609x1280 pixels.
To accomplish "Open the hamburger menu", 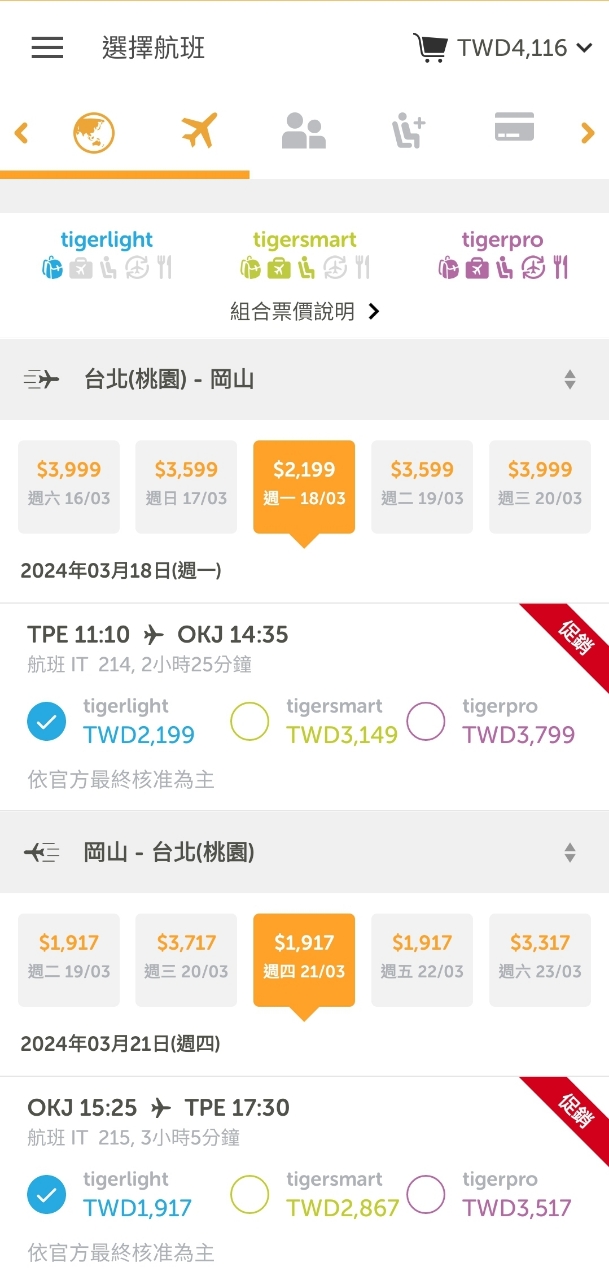I will pos(47,47).
